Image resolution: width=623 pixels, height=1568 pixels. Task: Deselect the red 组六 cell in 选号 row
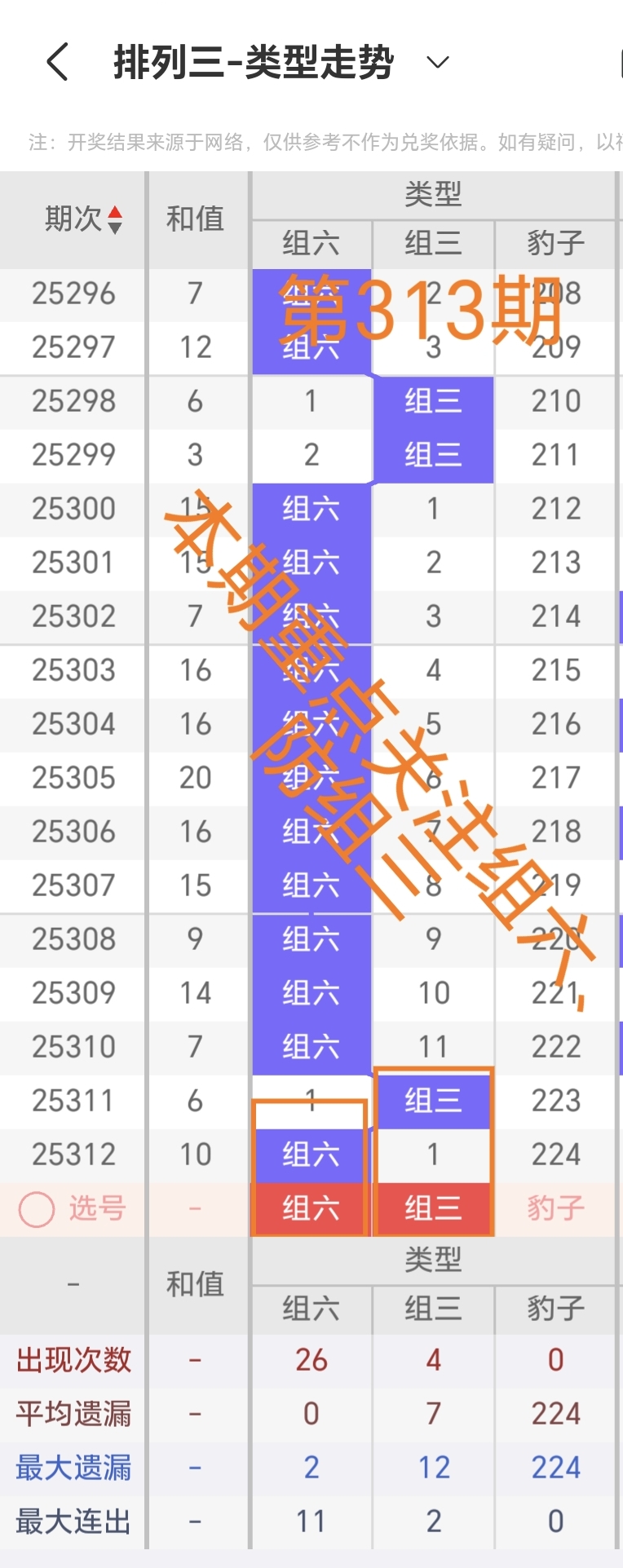(311, 1208)
